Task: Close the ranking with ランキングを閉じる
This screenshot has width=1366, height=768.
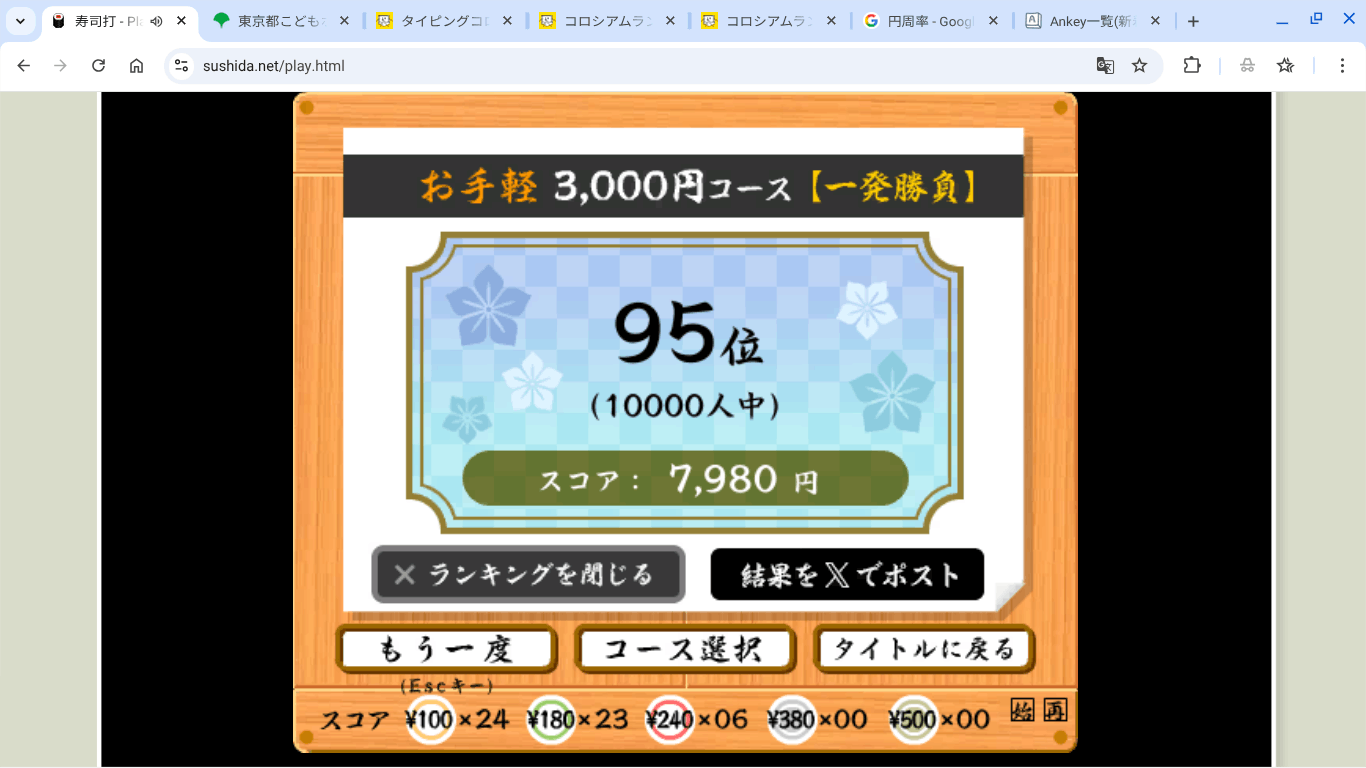Action: 528,574
